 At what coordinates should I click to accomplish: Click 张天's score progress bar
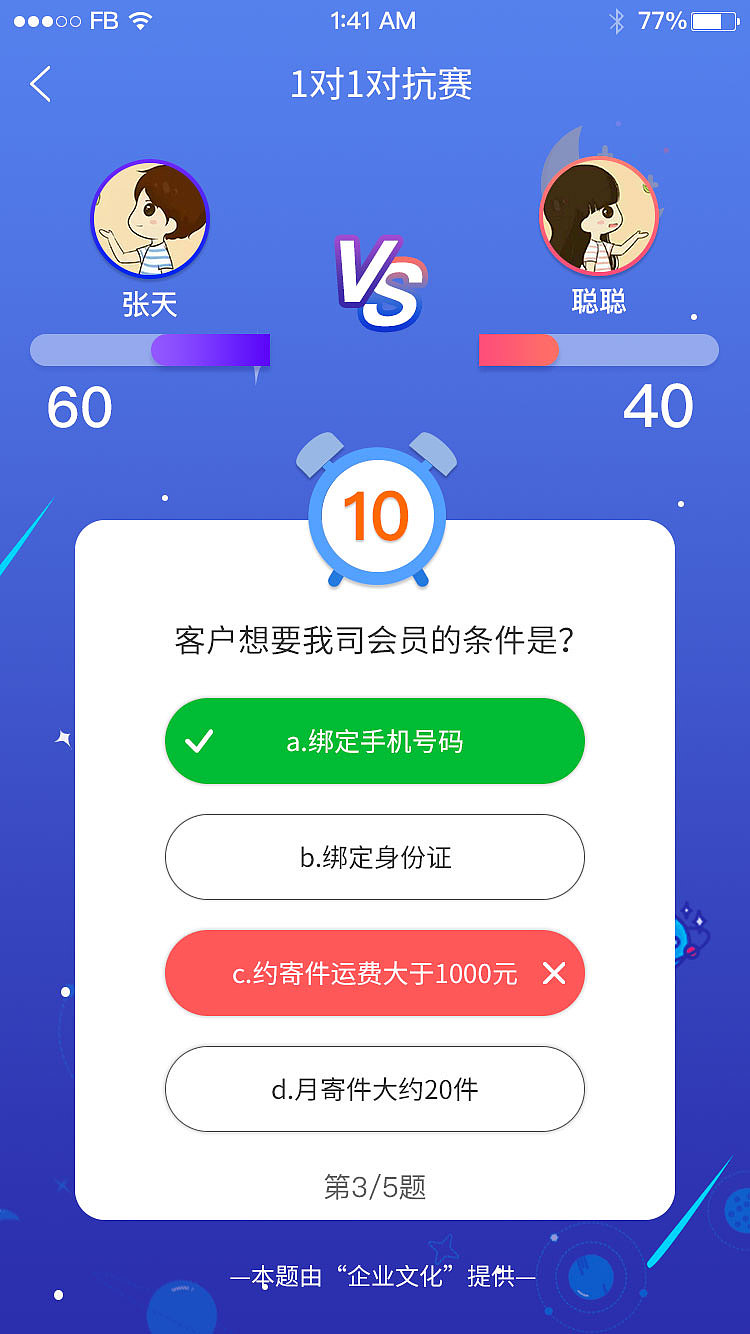pyautogui.click(x=150, y=350)
